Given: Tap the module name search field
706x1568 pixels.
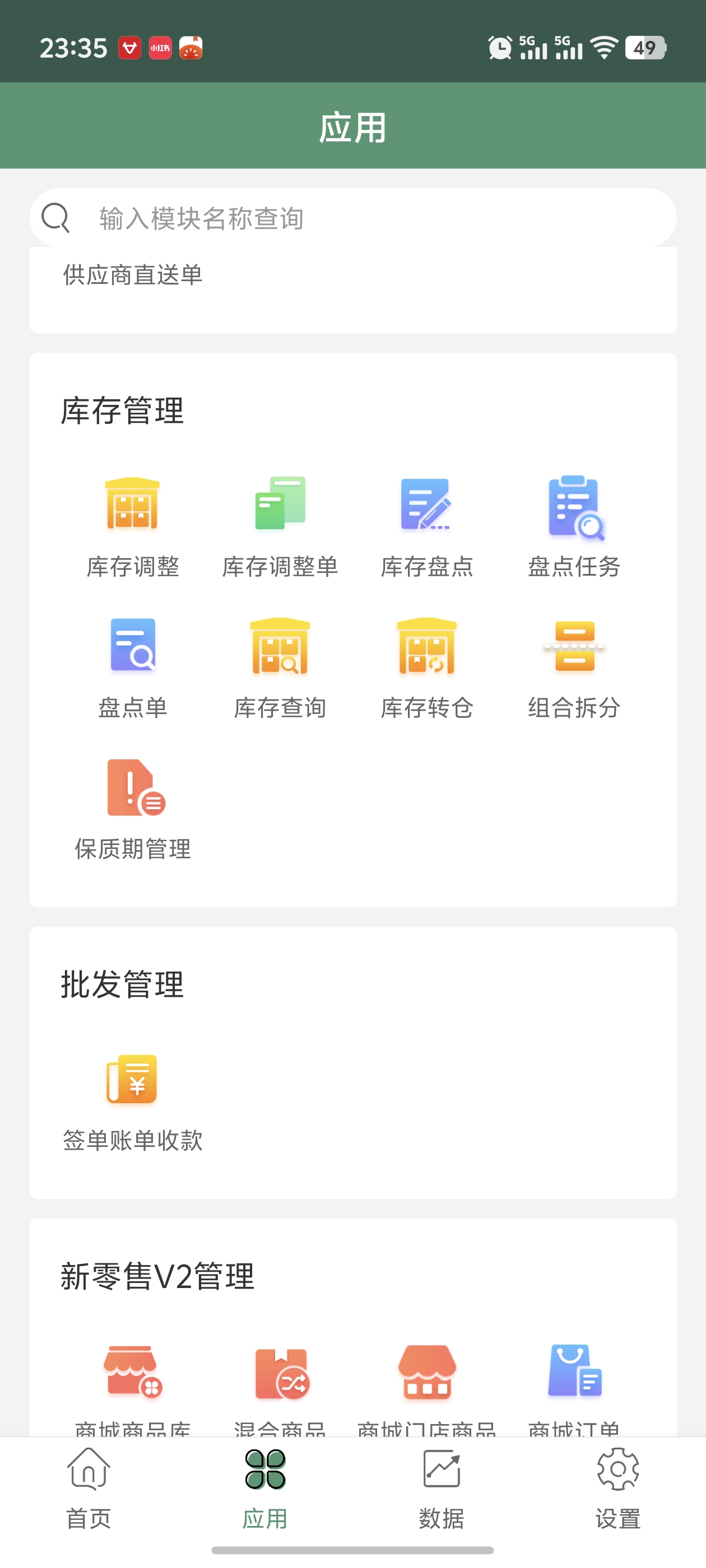Looking at the screenshot, I should (352, 218).
